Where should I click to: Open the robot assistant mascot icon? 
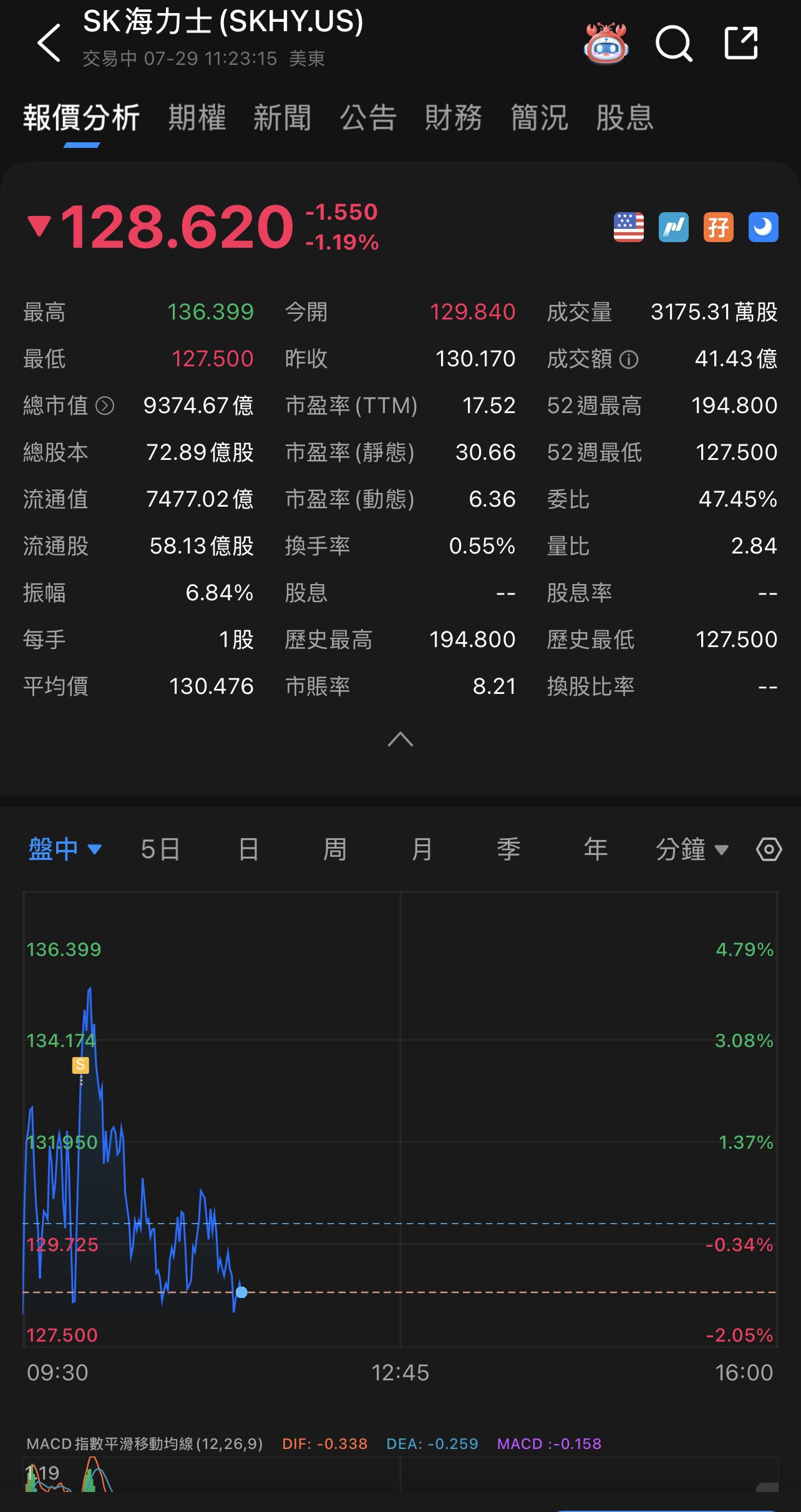606,43
